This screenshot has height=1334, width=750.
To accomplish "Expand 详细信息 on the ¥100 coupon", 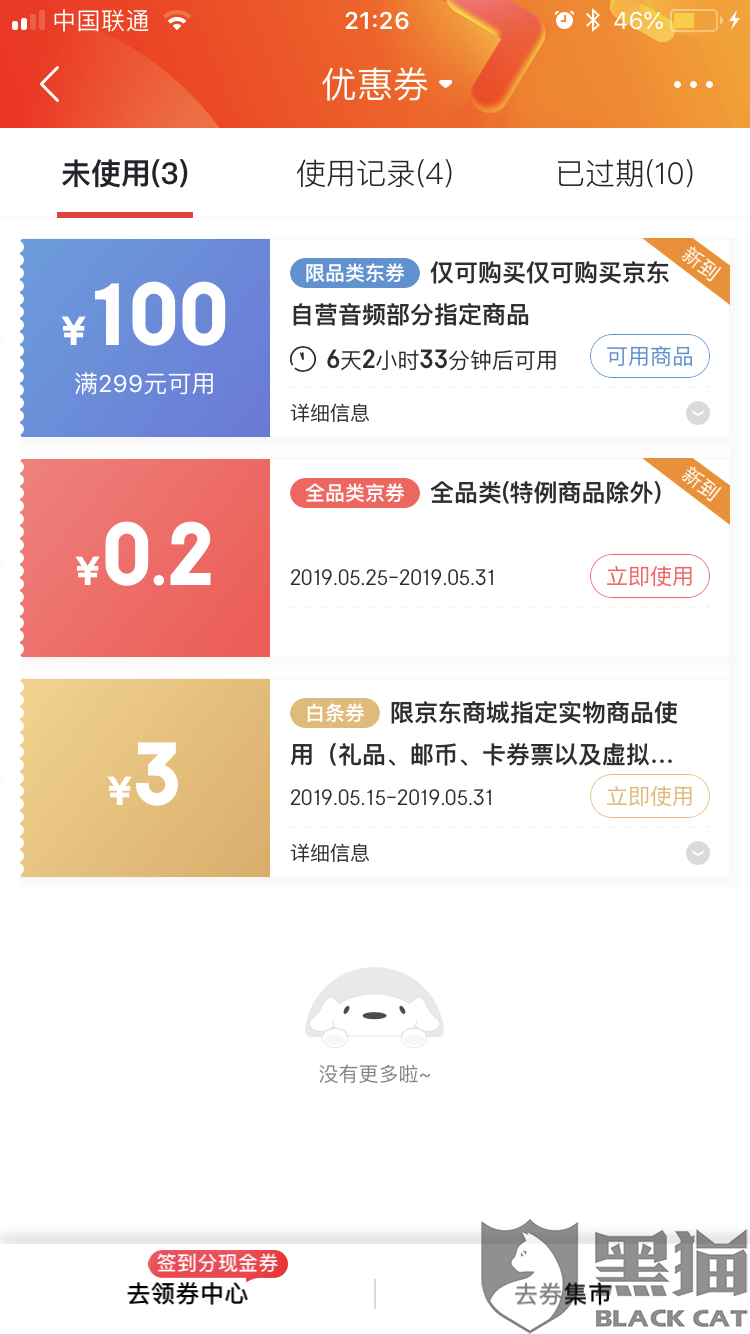I will tap(500, 413).
